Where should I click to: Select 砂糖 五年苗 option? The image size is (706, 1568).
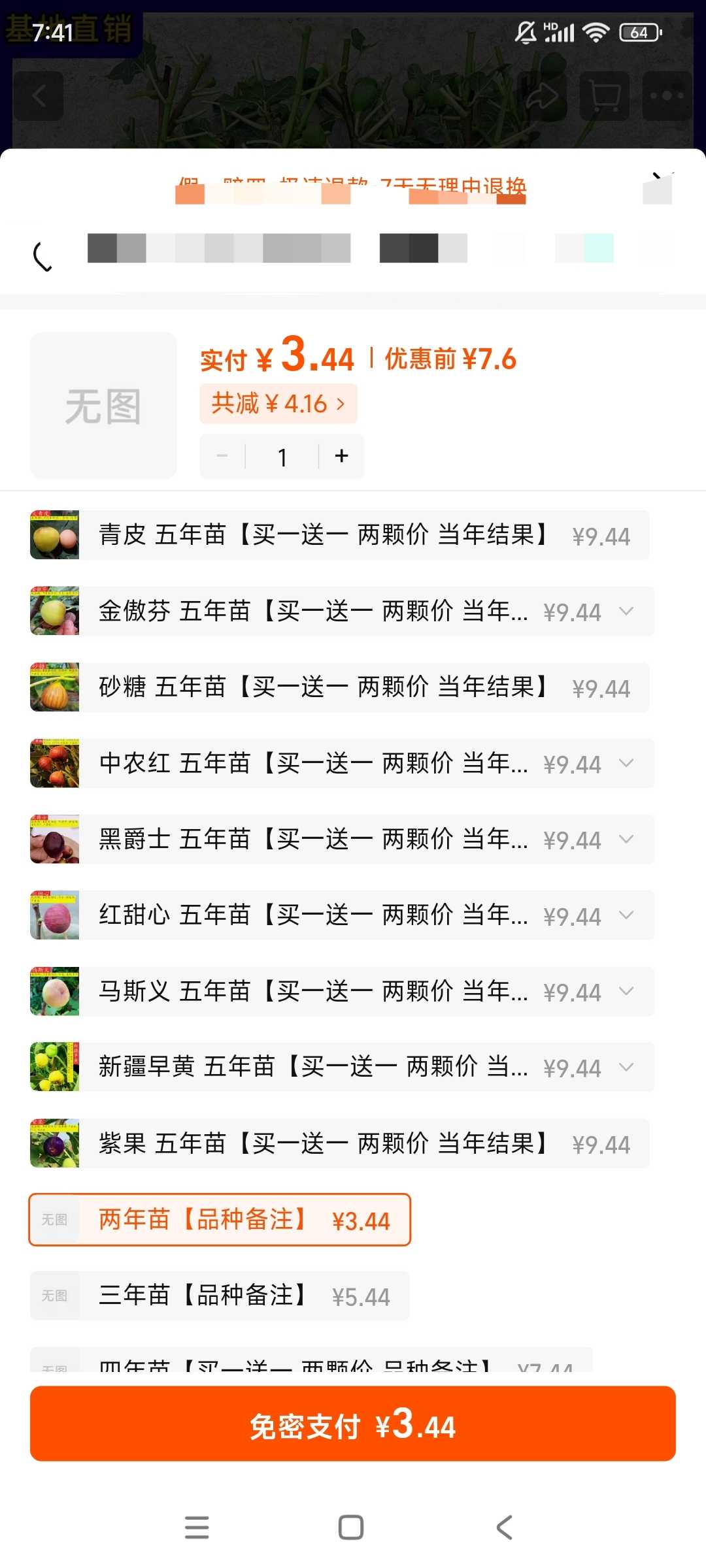point(340,687)
